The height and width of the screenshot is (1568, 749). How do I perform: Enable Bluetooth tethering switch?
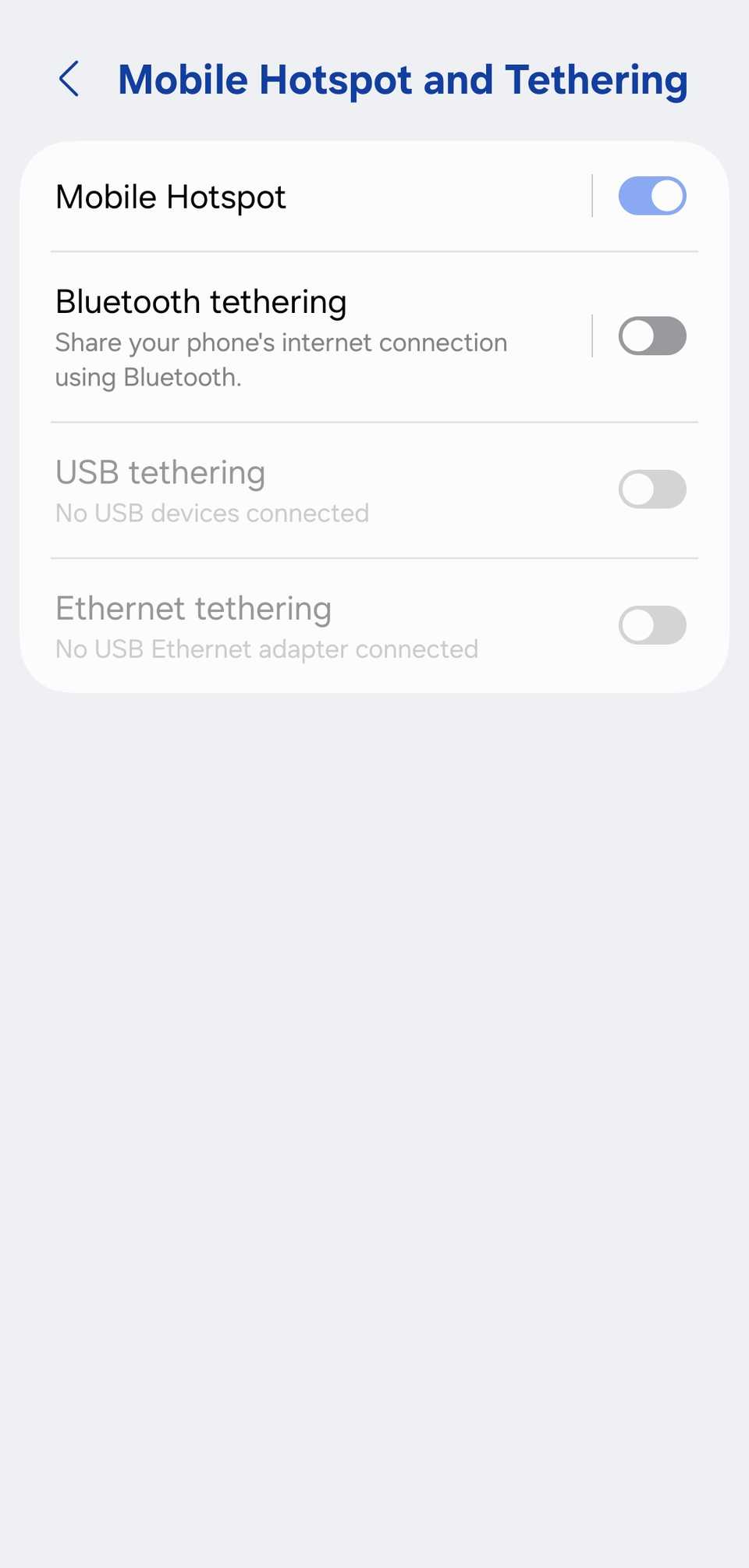tap(652, 336)
